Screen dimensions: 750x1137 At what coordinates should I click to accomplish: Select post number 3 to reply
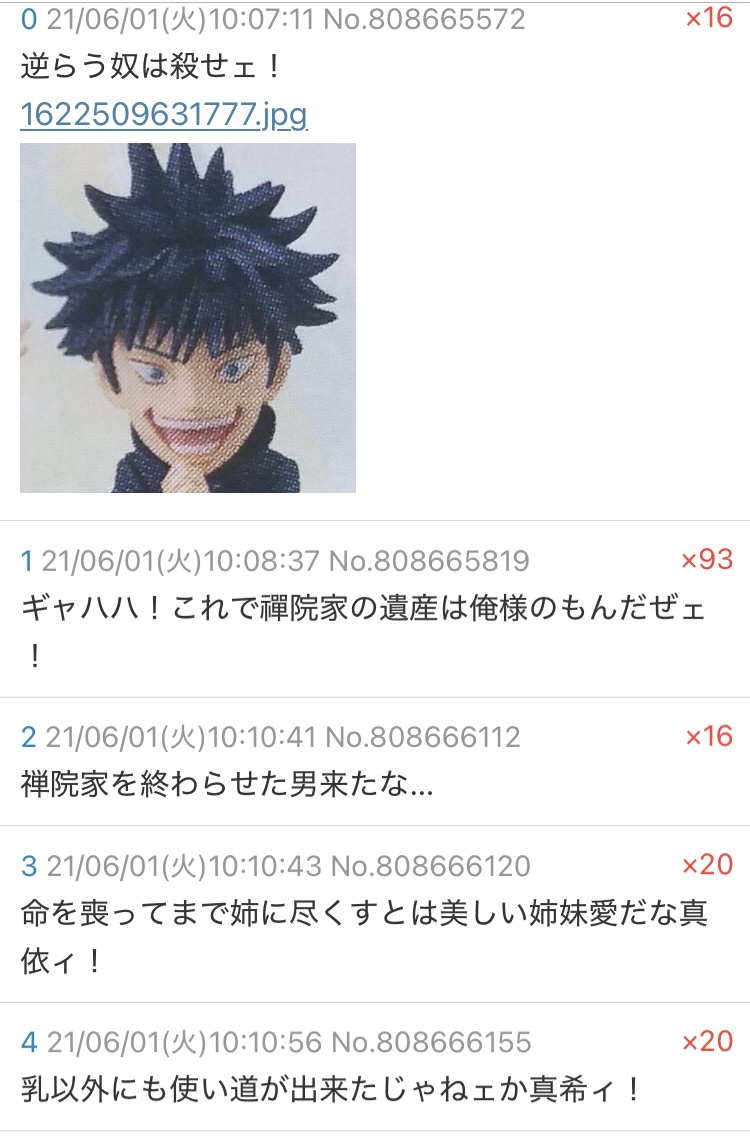pyautogui.click(x=28, y=865)
